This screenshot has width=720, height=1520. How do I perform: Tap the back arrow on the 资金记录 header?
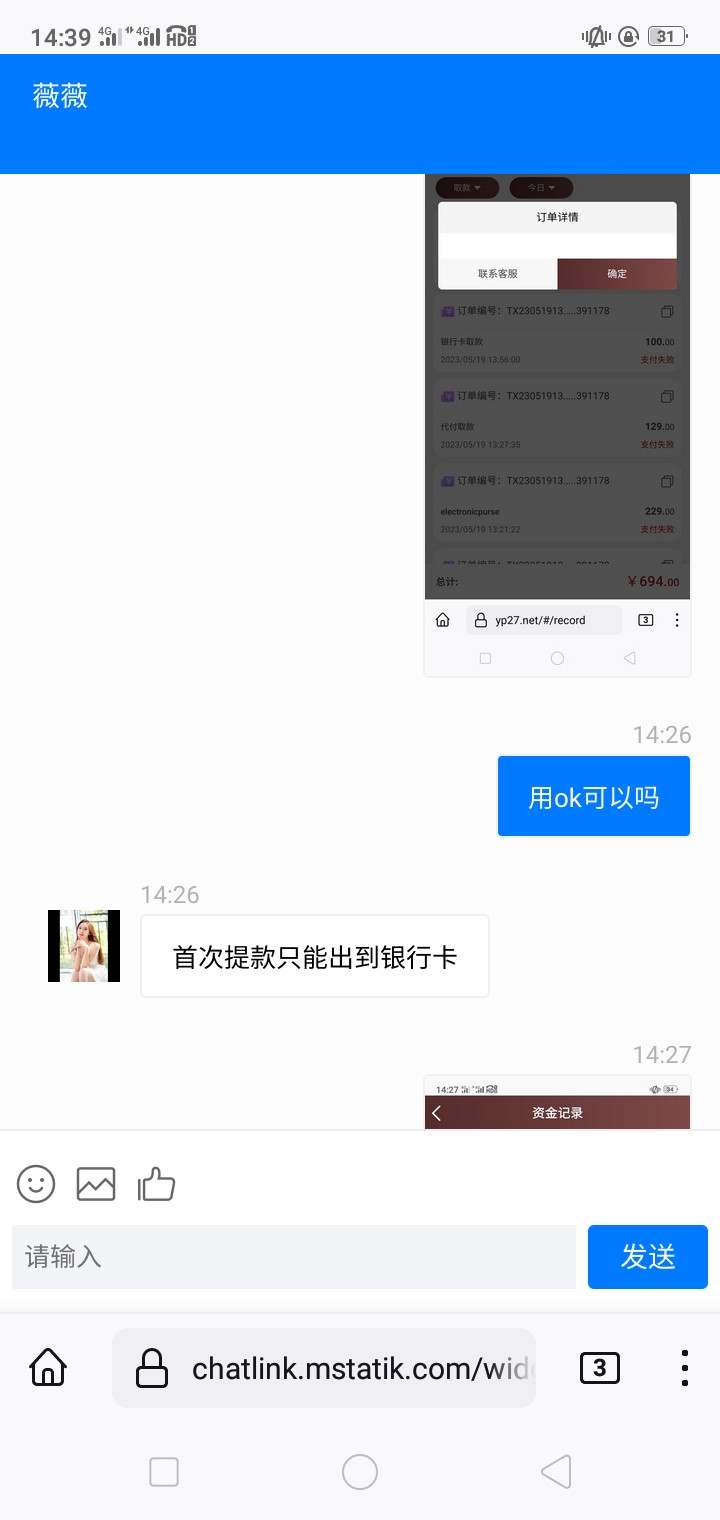tap(434, 1112)
